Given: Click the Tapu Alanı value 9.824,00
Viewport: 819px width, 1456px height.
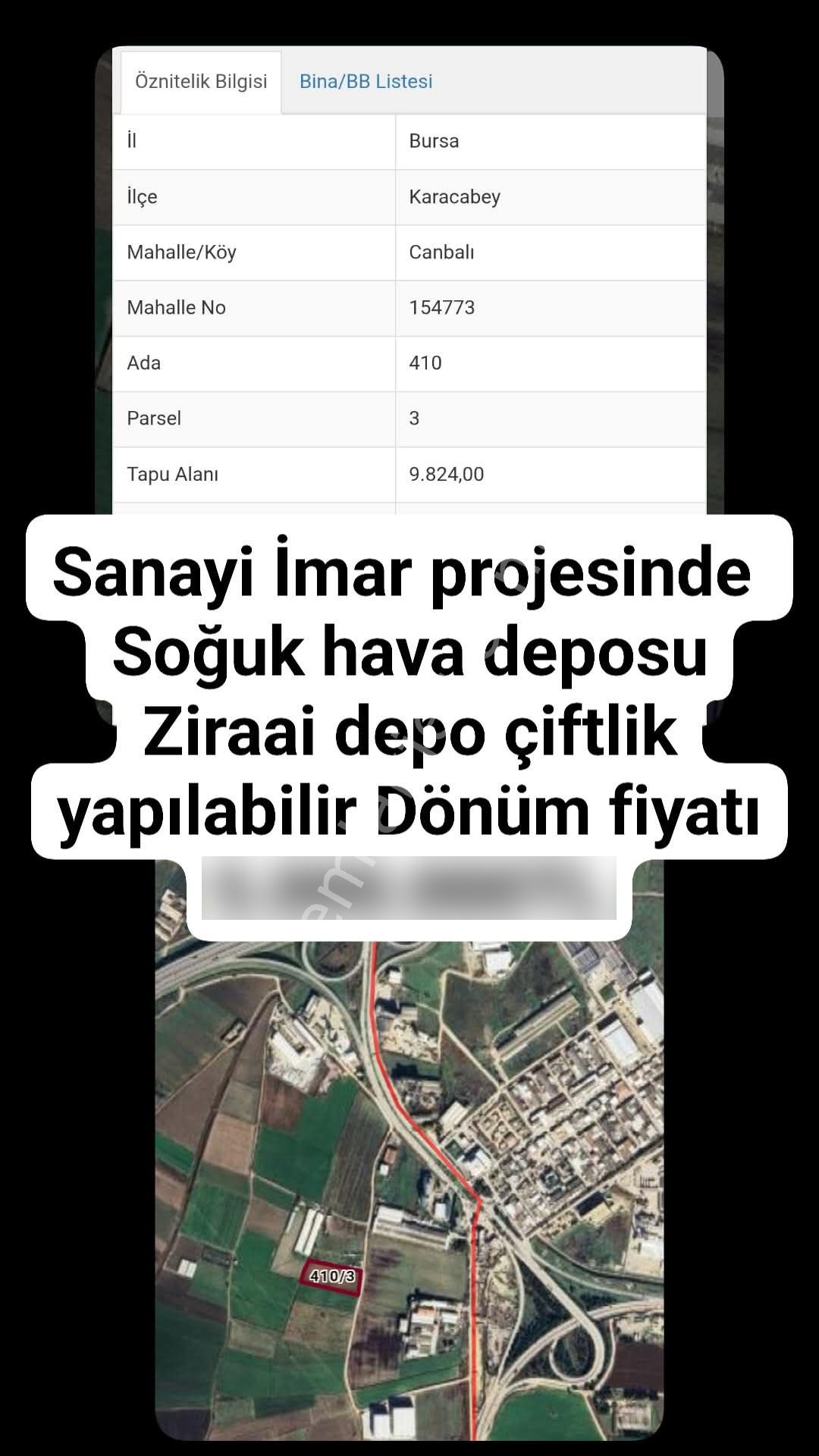Looking at the screenshot, I should coord(445,473).
